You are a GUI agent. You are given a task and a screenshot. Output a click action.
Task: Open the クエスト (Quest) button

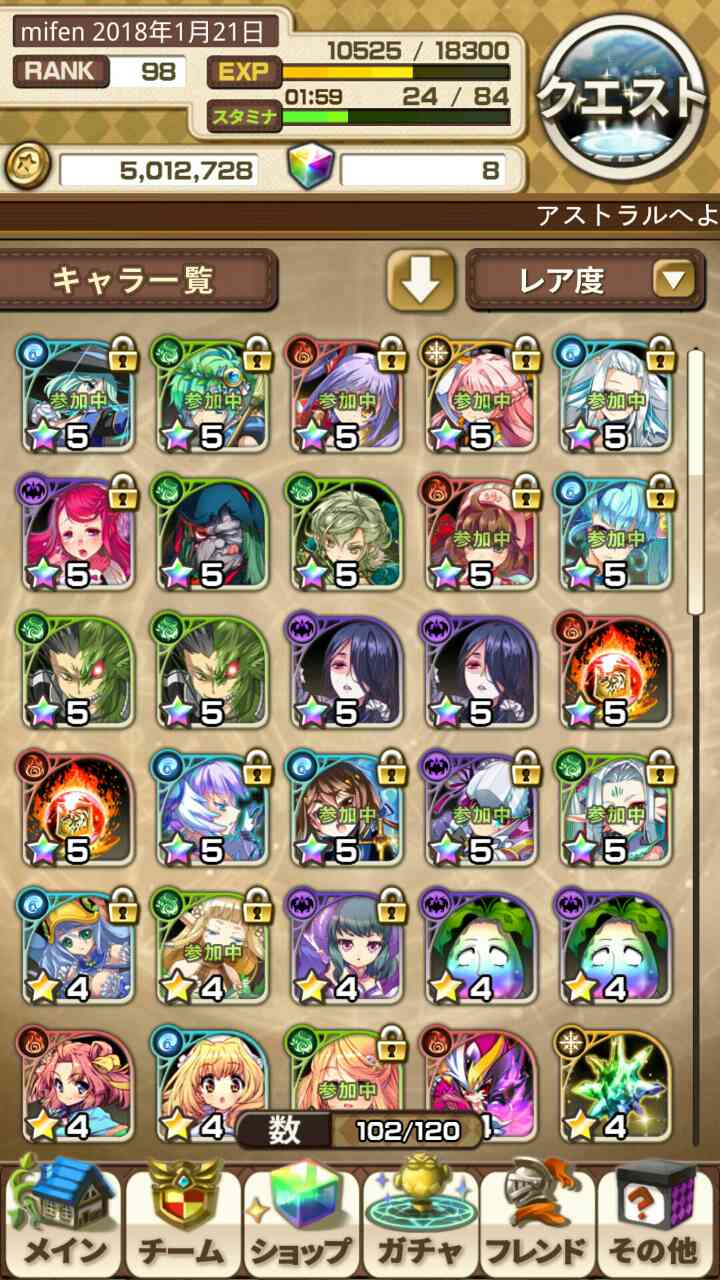620,98
